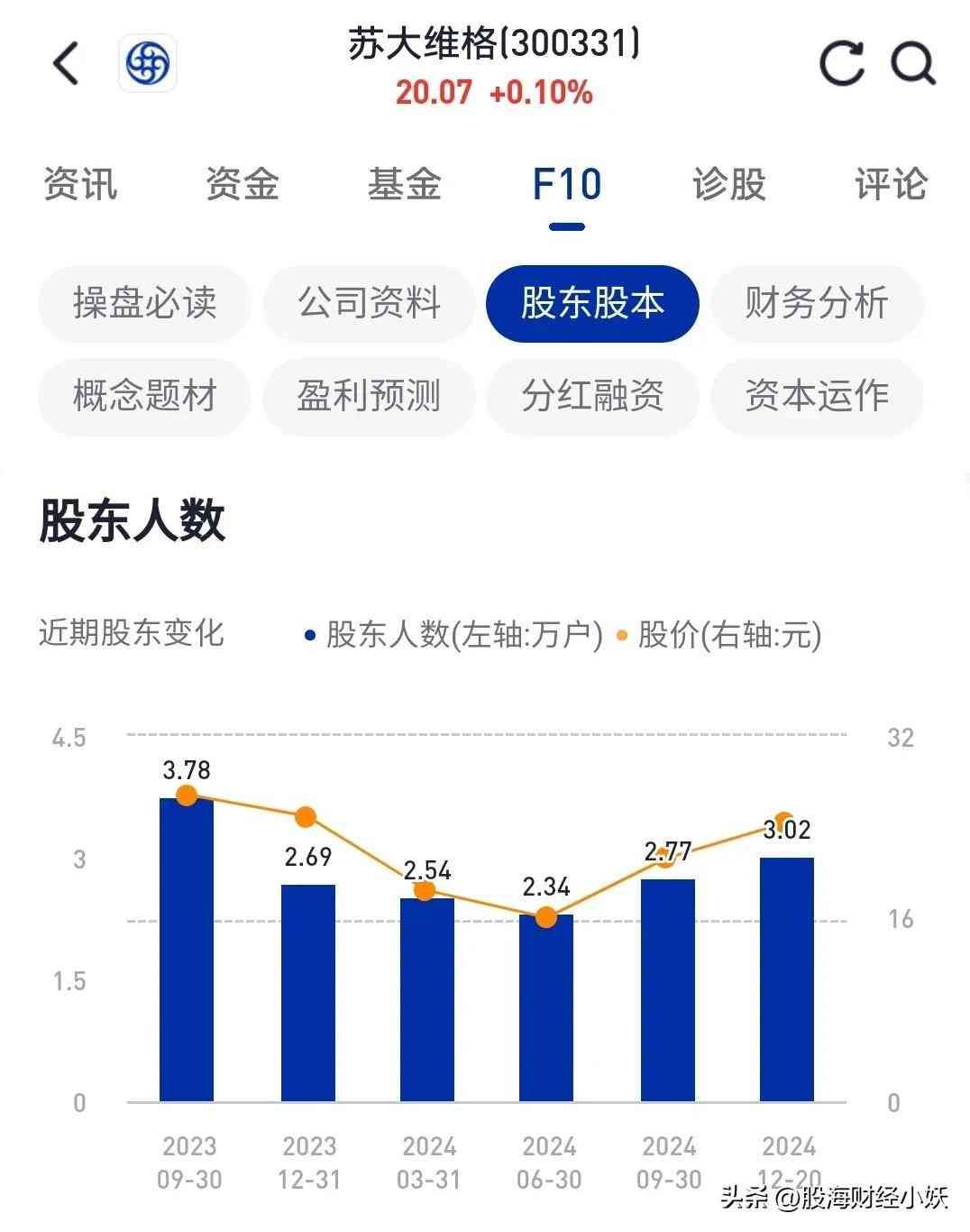Open the 概念题材 section
The image size is (970, 1232).
(144, 396)
